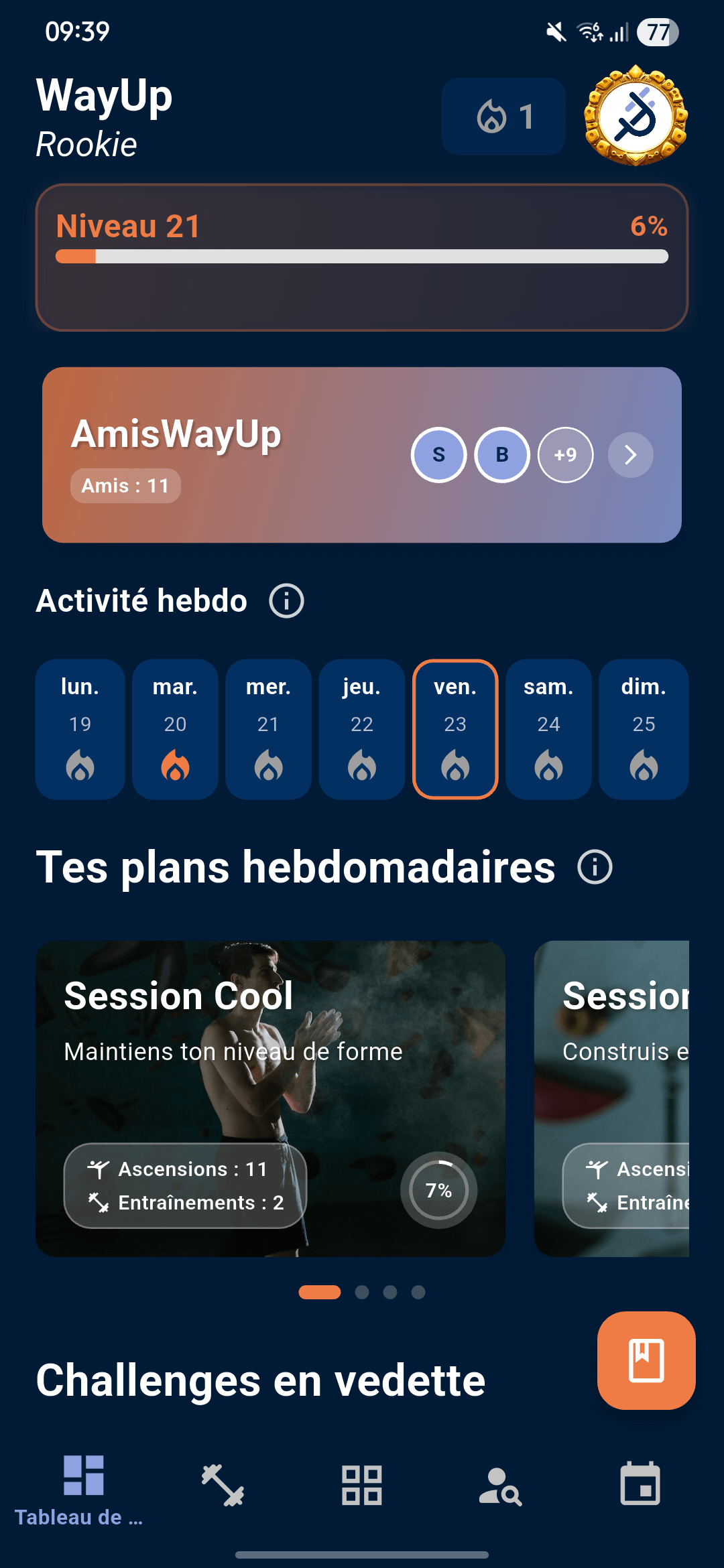The image size is (724, 1568).
Task: Tap the flame streak counter showing 1
Action: 503,117
